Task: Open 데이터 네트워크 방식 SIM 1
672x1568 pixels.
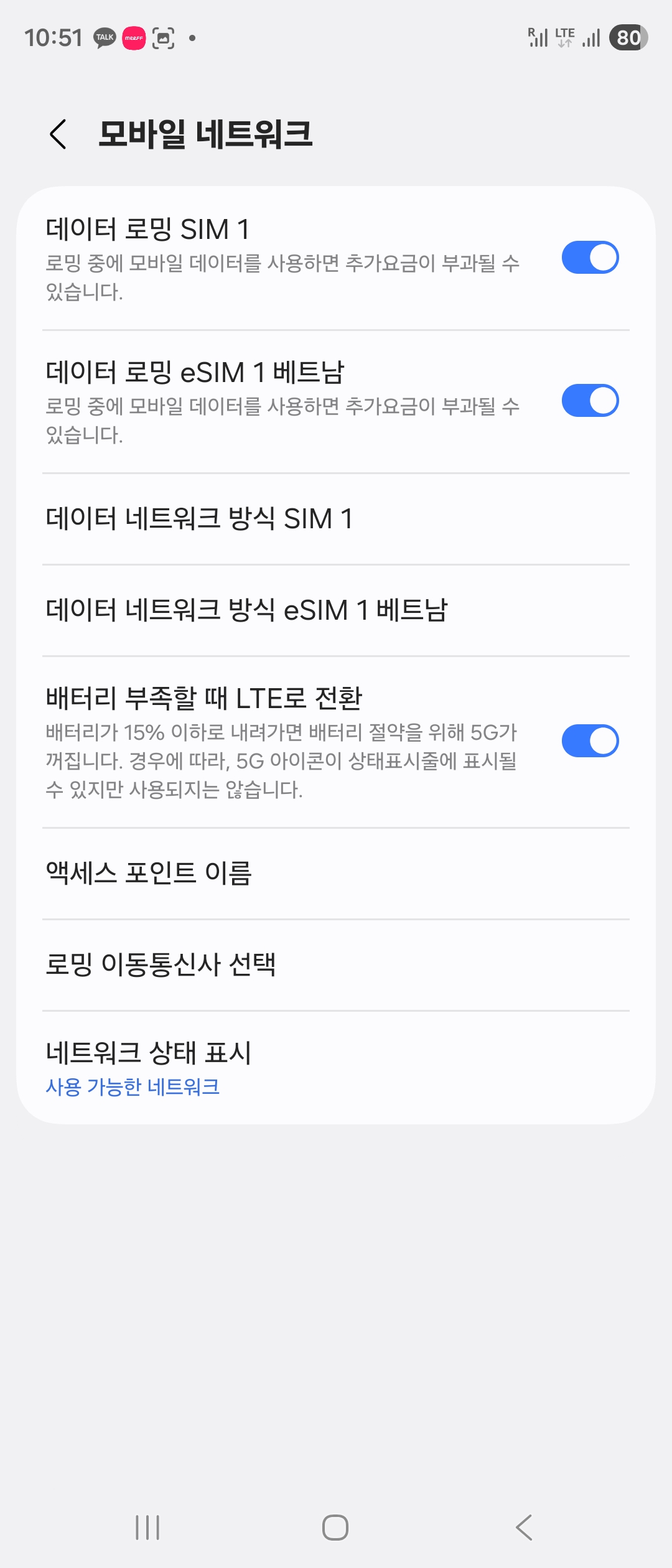Action: coord(336,519)
